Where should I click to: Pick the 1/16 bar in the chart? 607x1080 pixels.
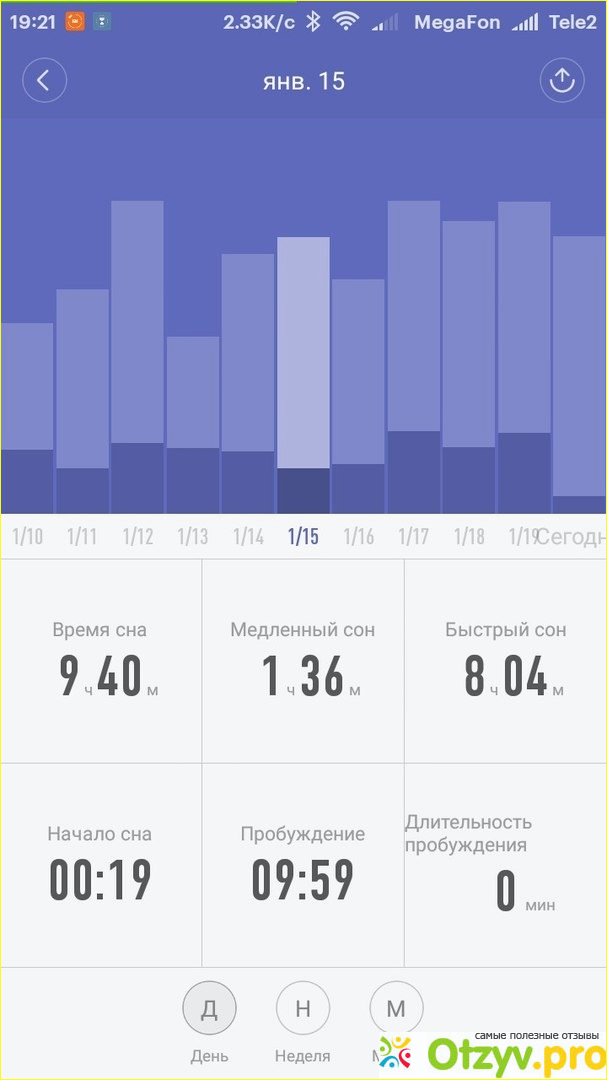coord(358,396)
